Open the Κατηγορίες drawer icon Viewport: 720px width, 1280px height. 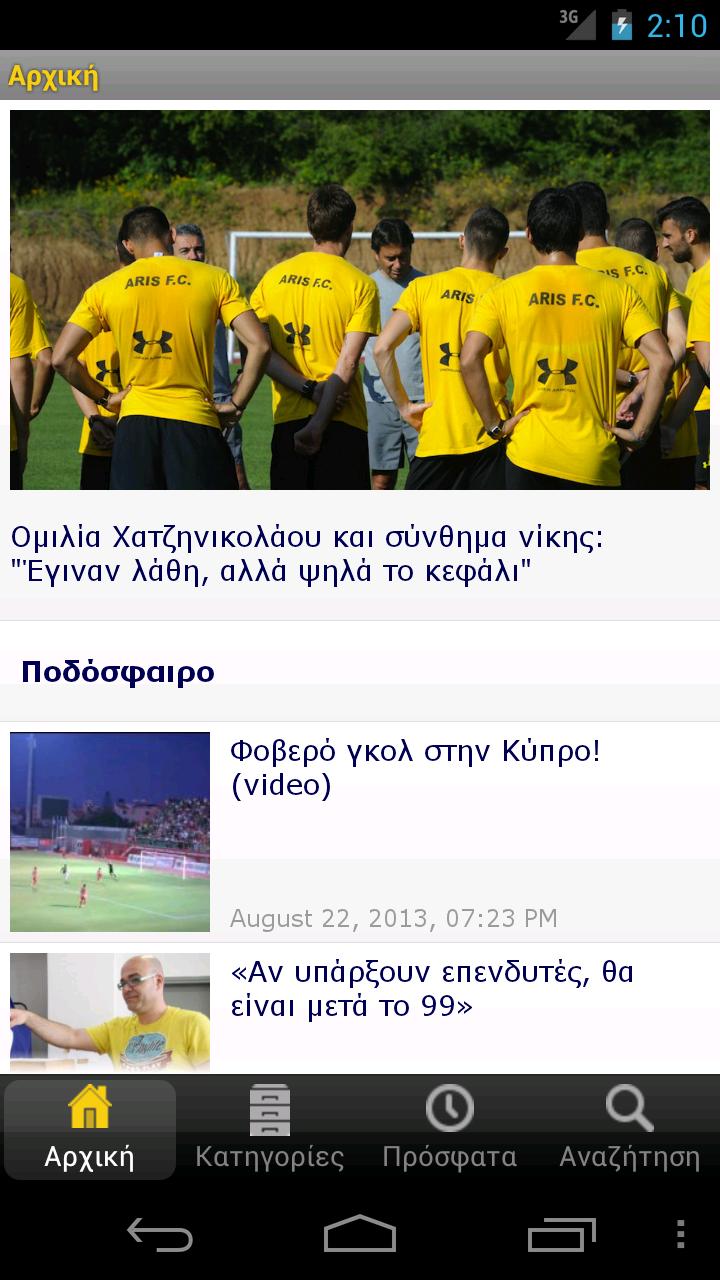(x=269, y=1108)
